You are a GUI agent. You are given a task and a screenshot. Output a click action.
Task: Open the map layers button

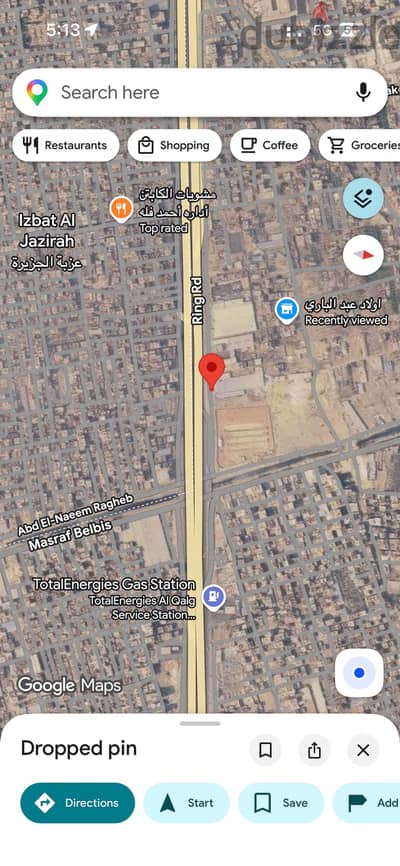[x=363, y=198]
